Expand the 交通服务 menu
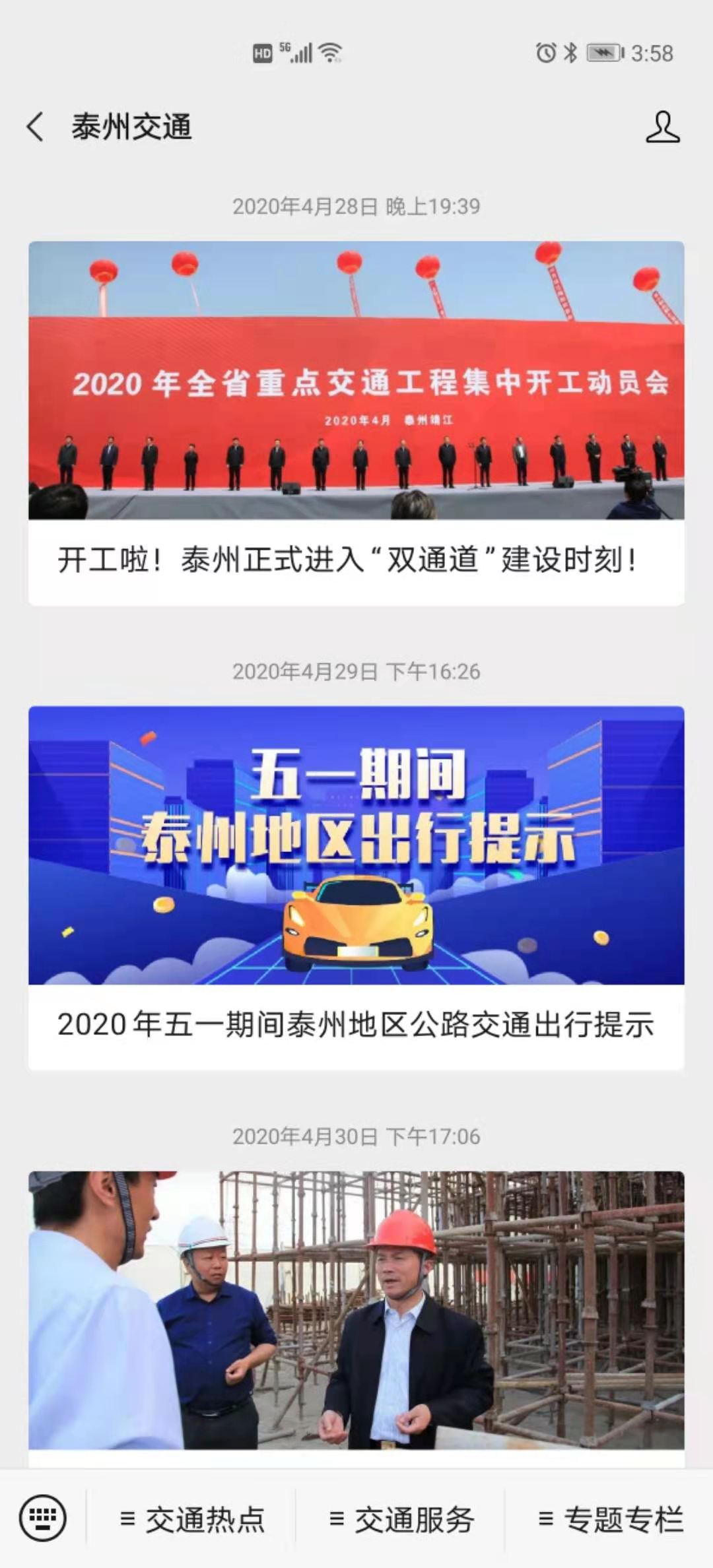Image resolution: width=713 pixels, height=1568 pixels. [x=402, y=1520]
